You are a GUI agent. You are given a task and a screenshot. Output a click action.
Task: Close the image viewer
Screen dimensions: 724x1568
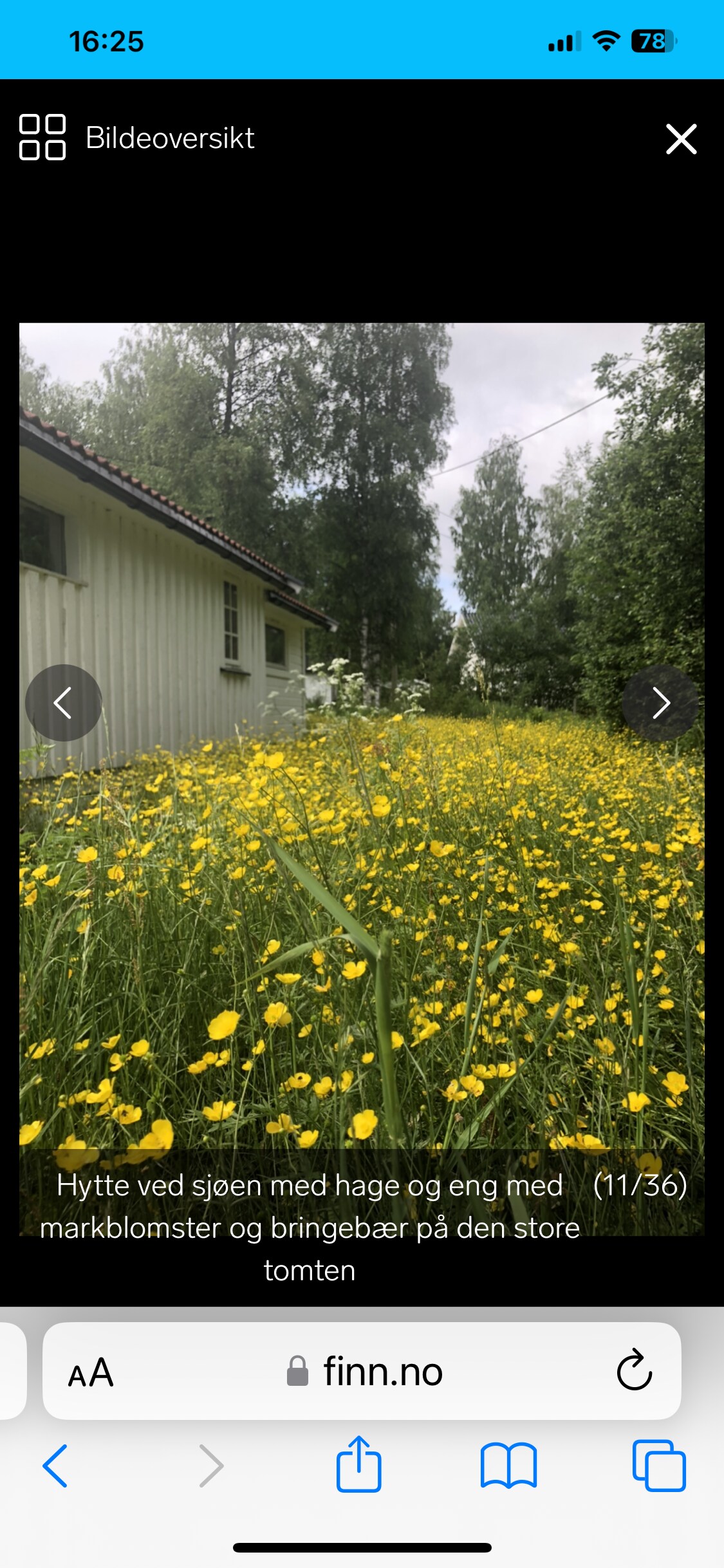coord(681,139)
